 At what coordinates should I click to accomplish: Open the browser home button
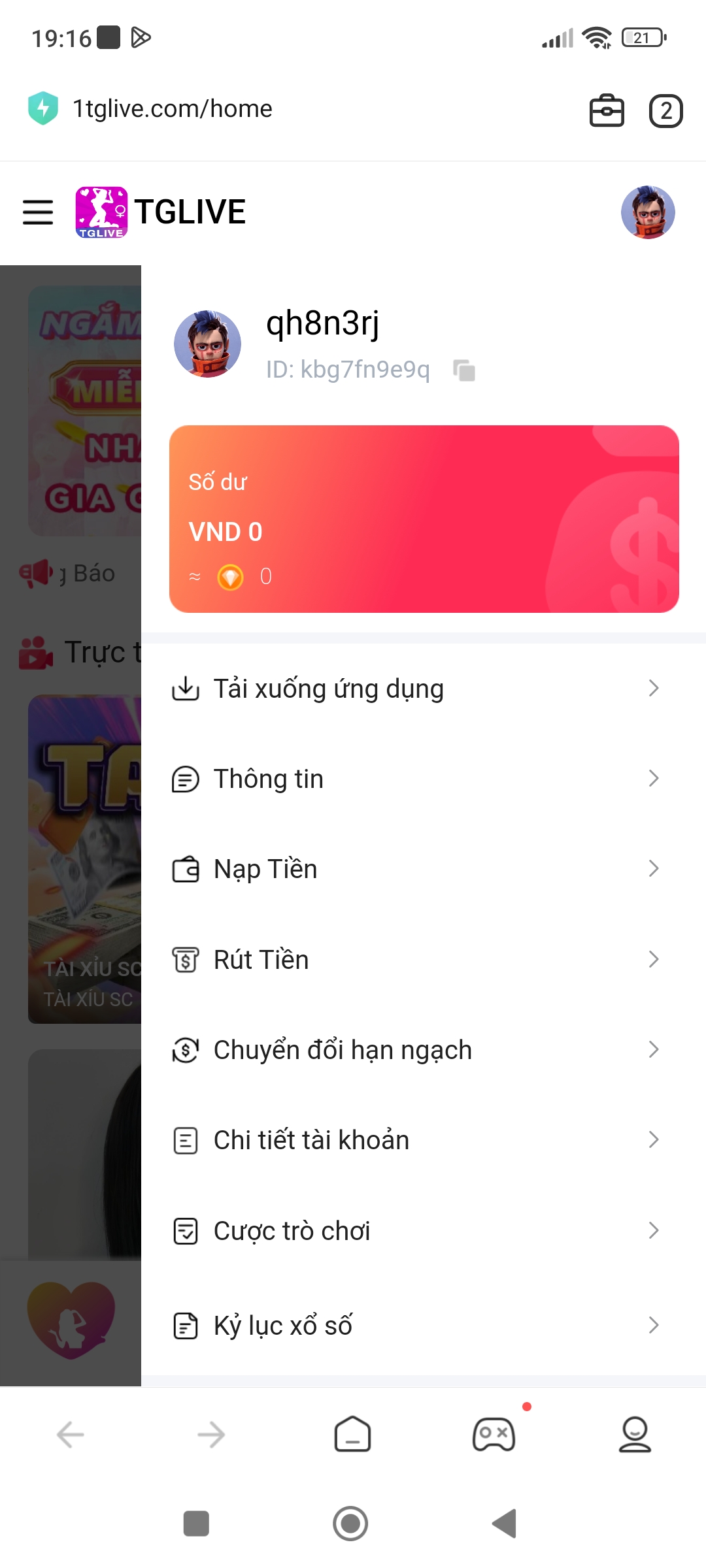(352, 1434)
